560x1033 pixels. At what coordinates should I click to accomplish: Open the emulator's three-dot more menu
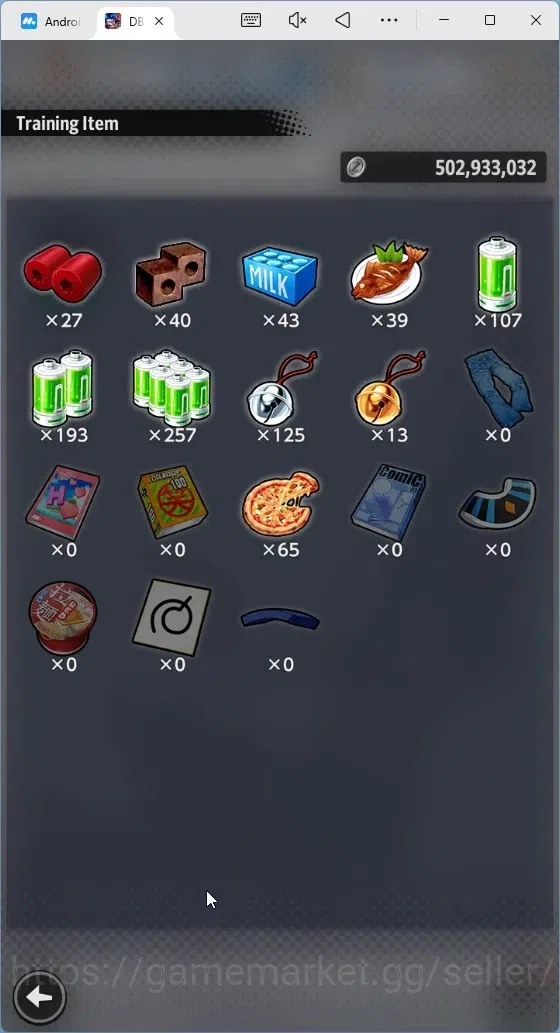tap(389, 20)
